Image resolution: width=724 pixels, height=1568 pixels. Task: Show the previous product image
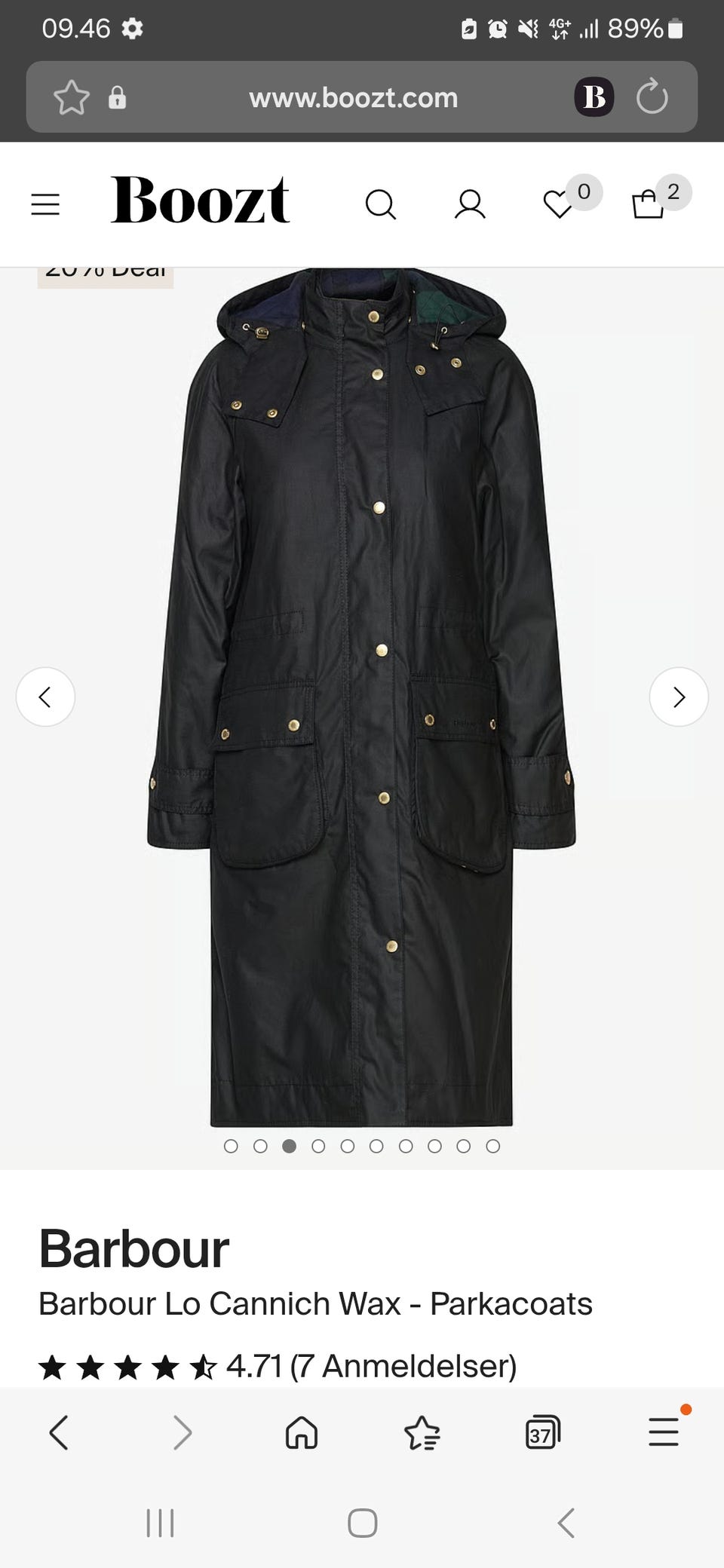click(x=45, y=697)
